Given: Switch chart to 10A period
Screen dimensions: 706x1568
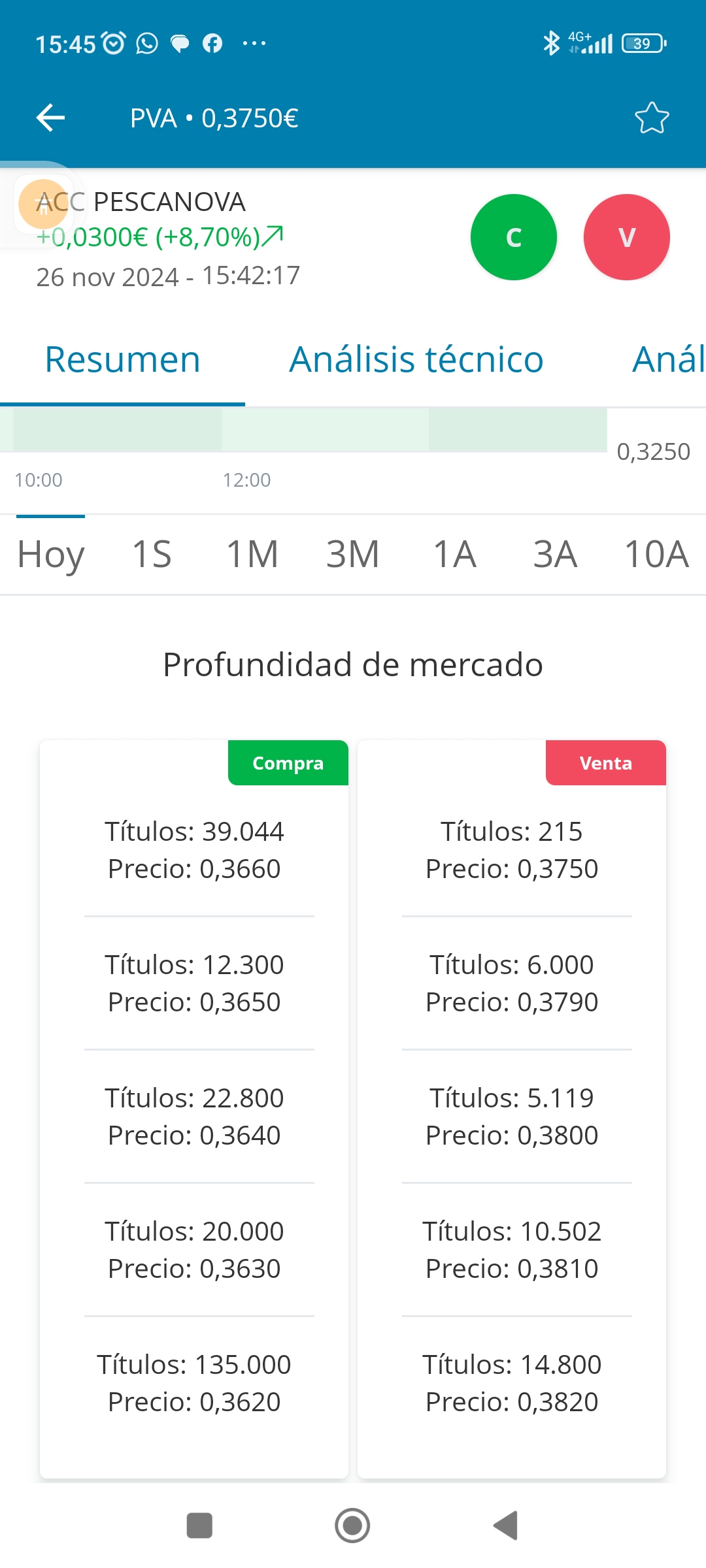Looking at the screenshot, I should 656,554.
